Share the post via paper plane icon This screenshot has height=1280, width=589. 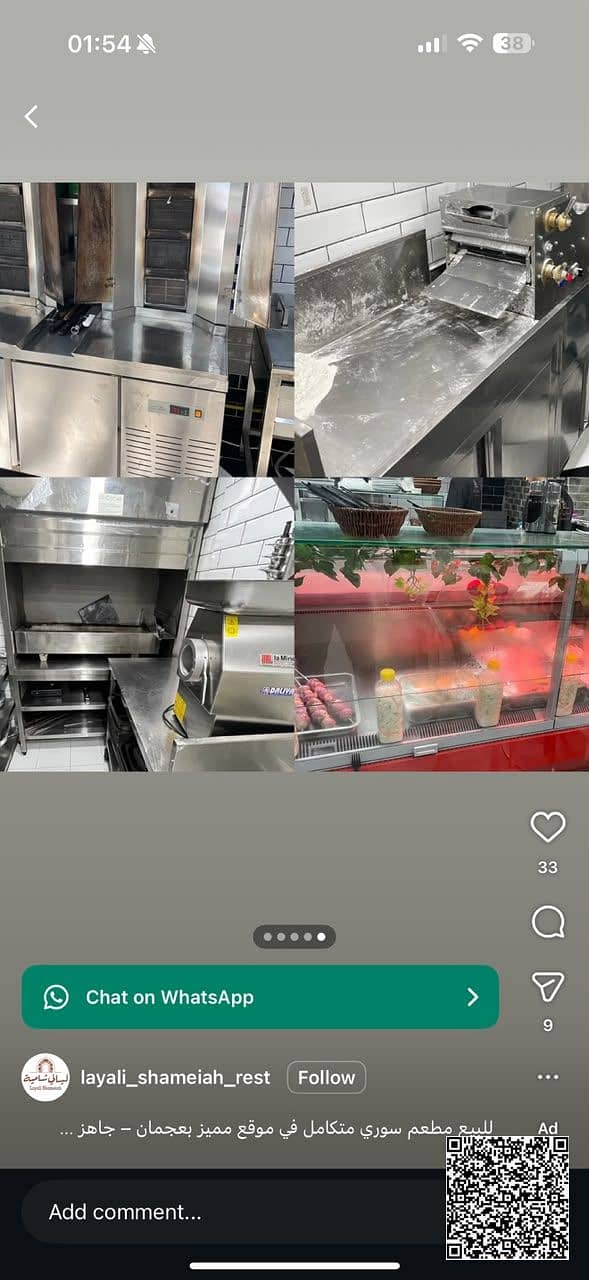pyautogui.click(x=547, y=987)
